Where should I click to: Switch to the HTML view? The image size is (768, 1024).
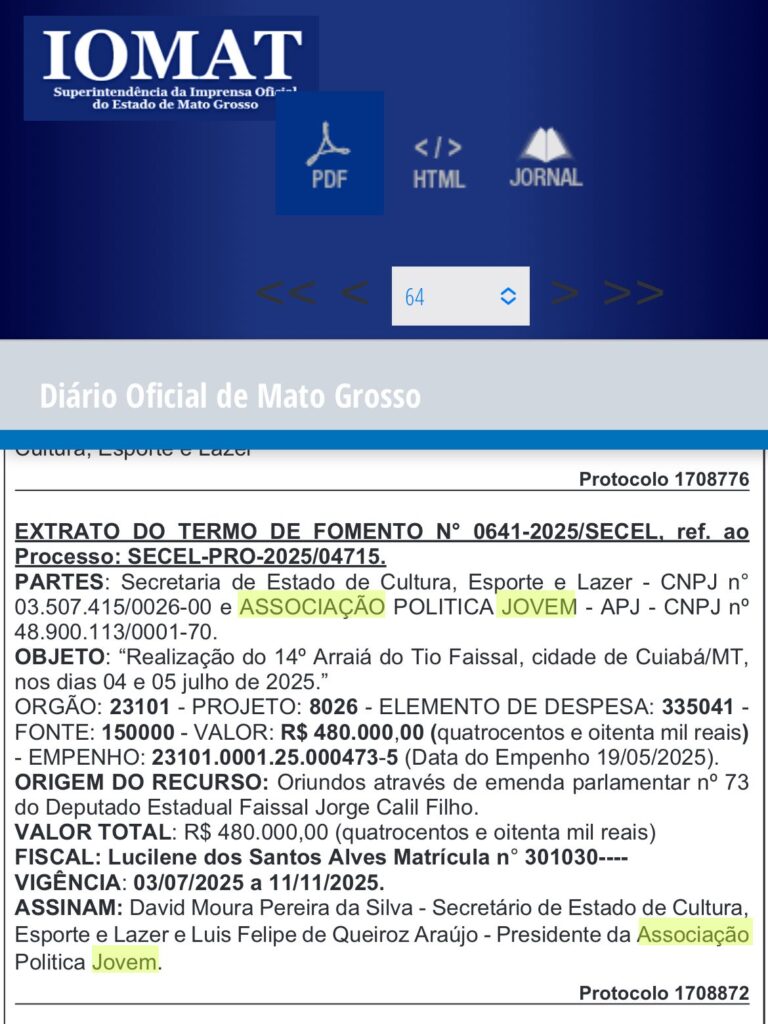pyautogui.click(x=438, y=162)
